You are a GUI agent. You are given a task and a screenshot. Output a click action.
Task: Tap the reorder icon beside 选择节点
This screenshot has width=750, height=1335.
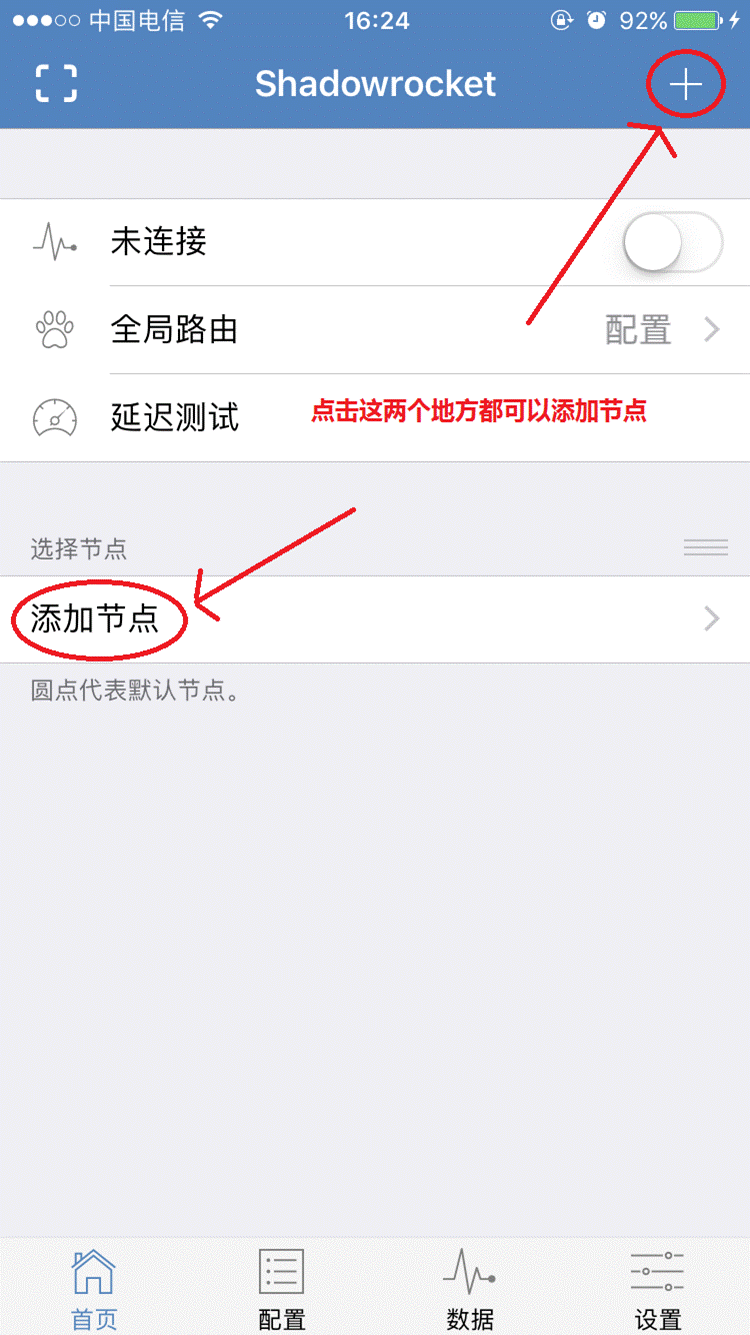(705, 547)
